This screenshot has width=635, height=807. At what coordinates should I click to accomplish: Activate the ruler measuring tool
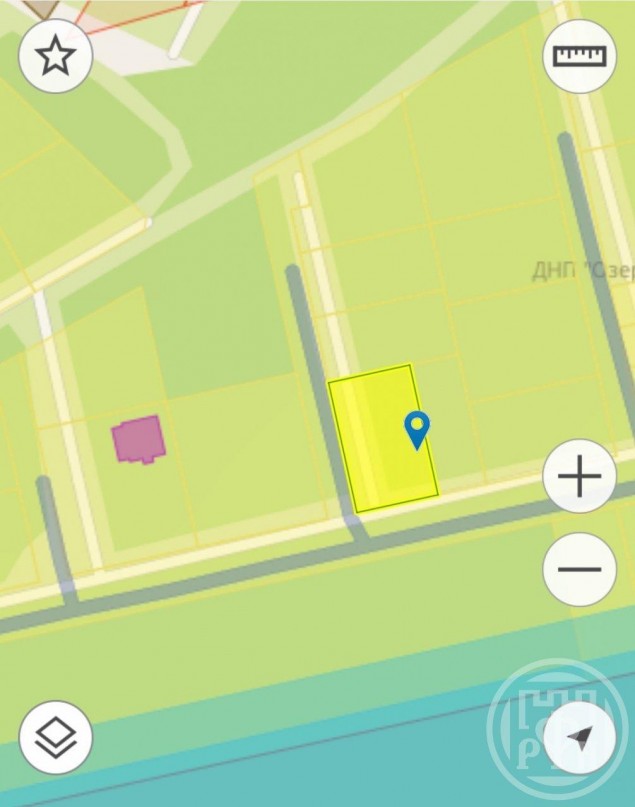(x=579, y=56)
